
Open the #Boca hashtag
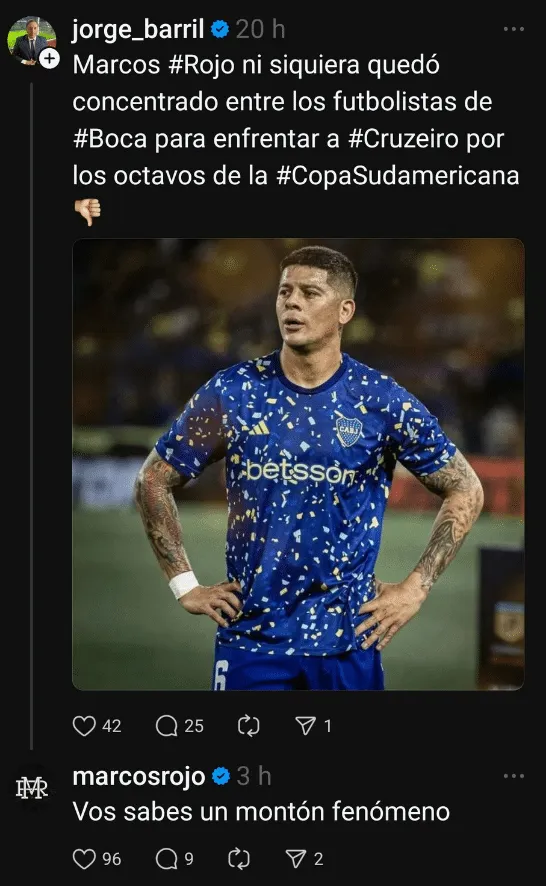(x=110, y=139)
